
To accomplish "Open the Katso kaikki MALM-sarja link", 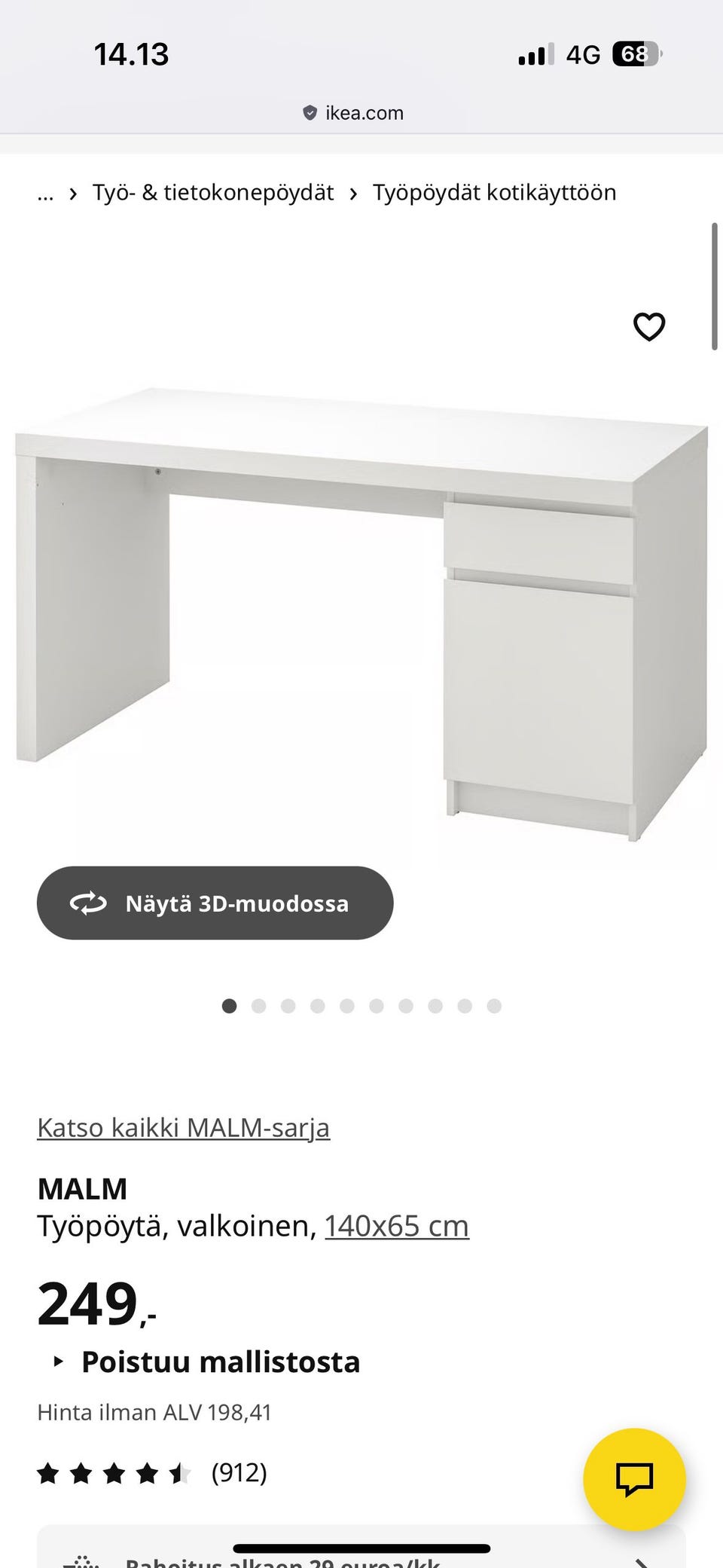I will click(x=185, y=1128).
